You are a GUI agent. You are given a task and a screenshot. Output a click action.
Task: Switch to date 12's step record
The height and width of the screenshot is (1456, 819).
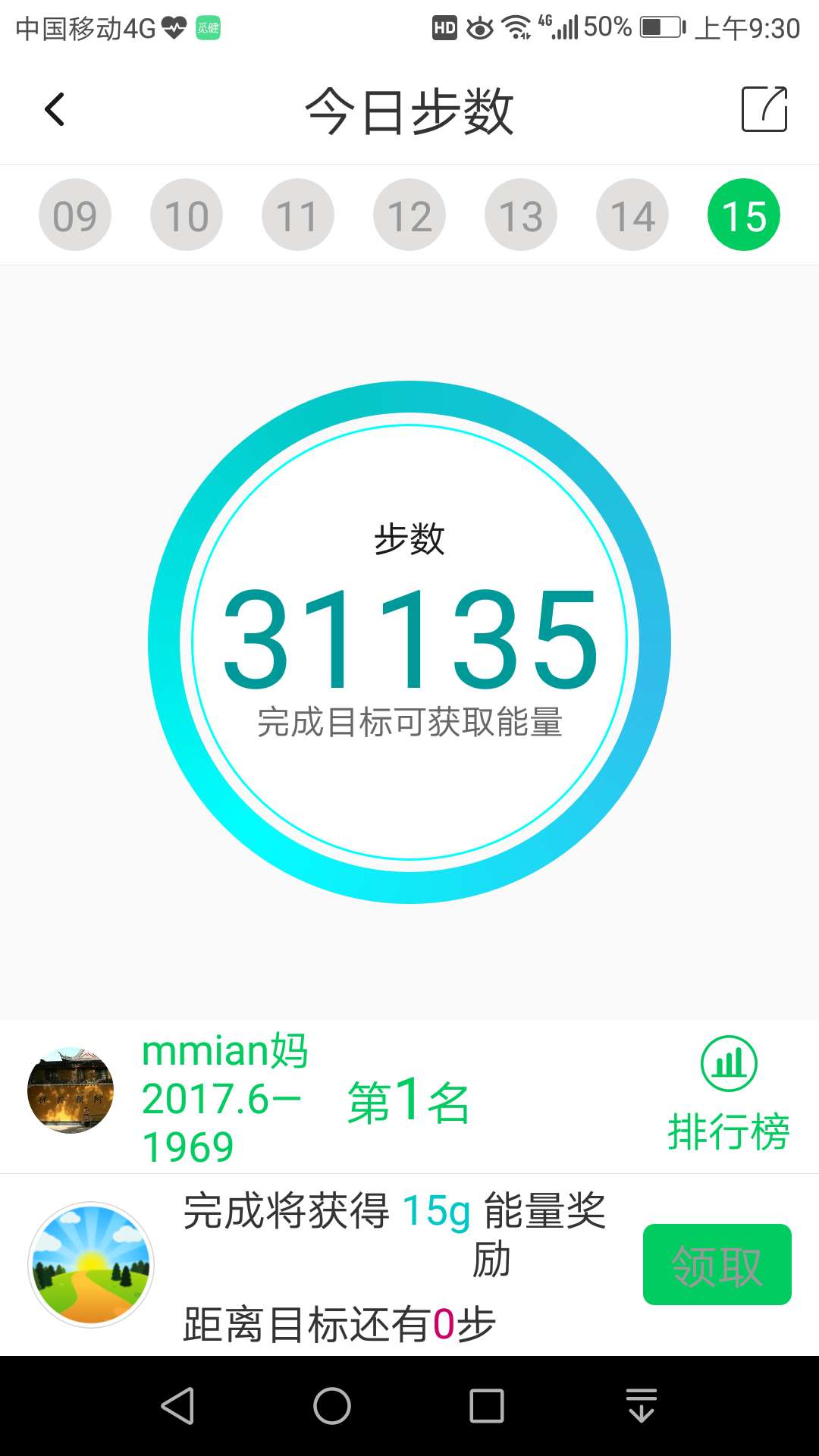(409, 213)
